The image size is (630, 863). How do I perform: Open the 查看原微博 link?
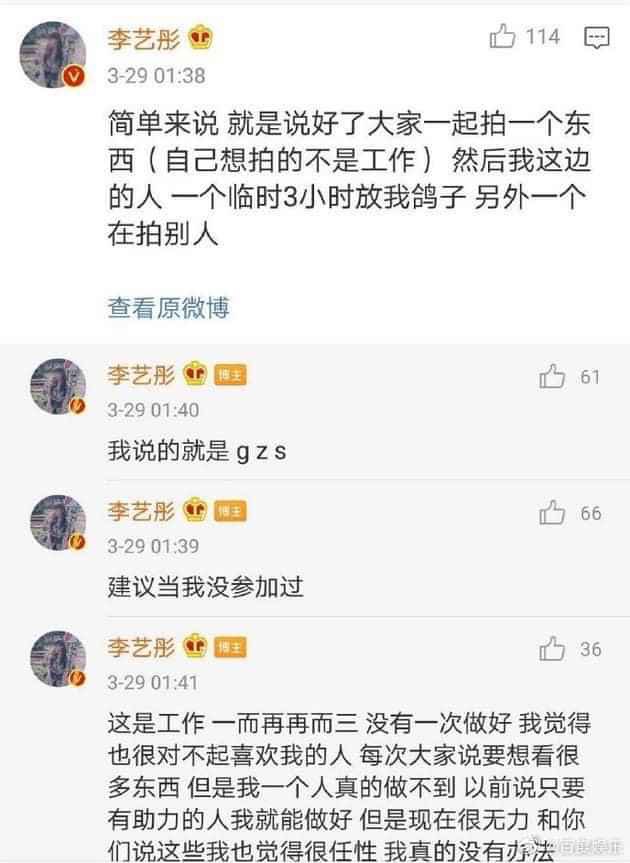[169, 307]
